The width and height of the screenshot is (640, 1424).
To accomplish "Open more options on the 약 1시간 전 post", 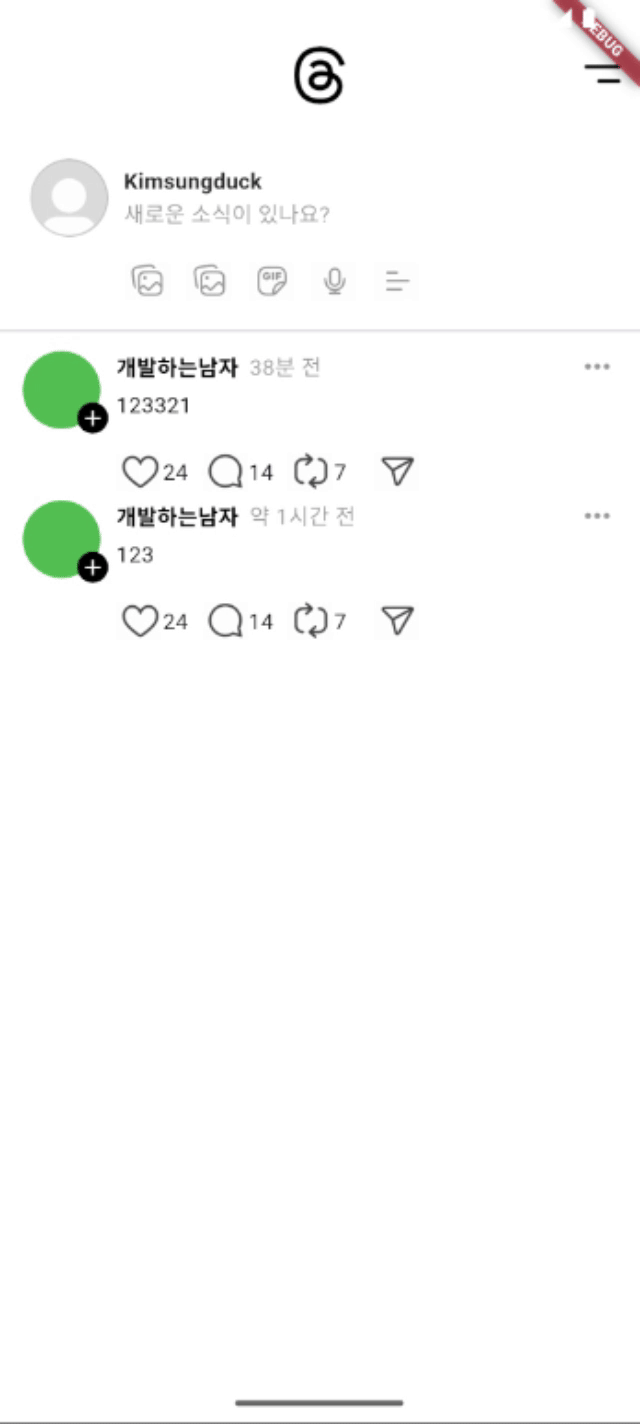I will tap(597, 516).
